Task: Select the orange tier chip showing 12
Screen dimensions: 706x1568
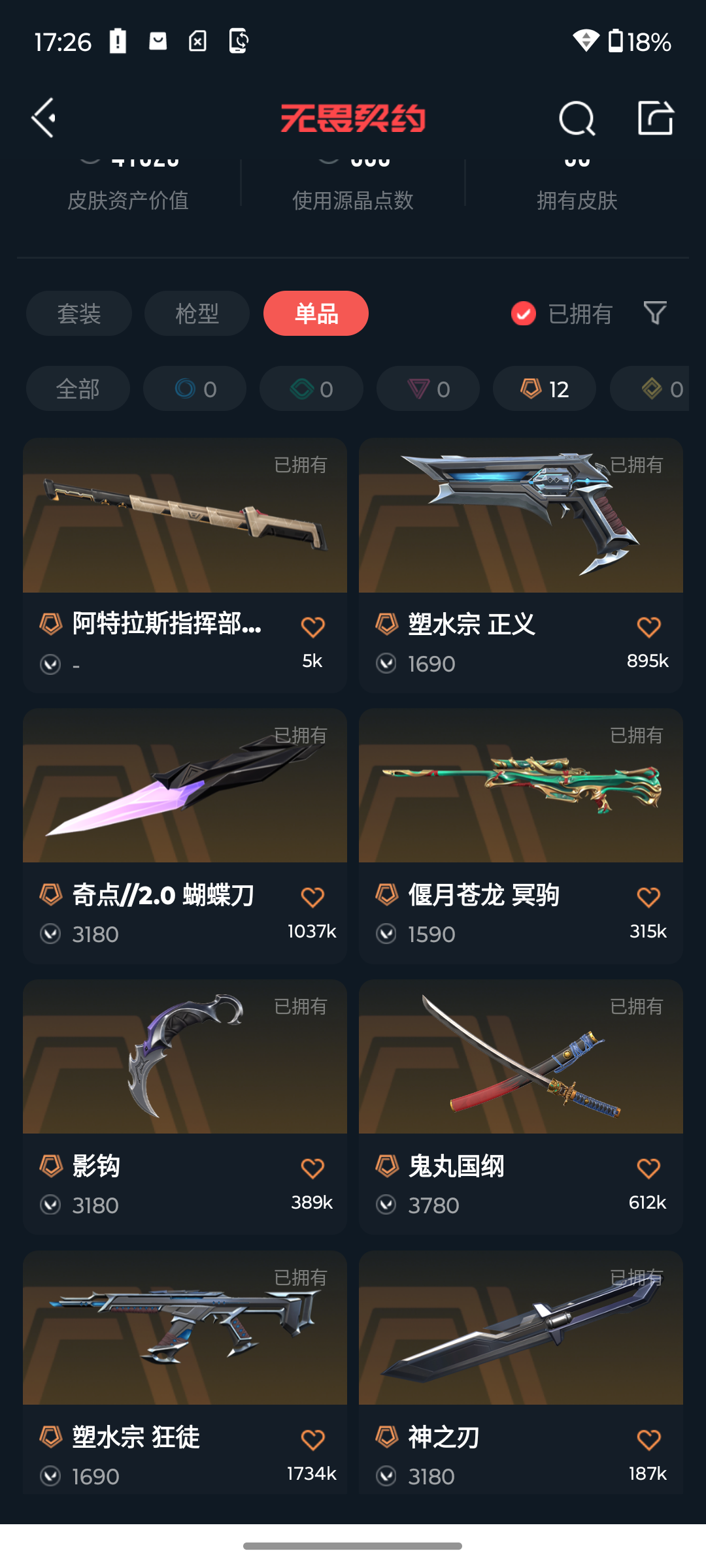Action: click(x=545, y=389)
